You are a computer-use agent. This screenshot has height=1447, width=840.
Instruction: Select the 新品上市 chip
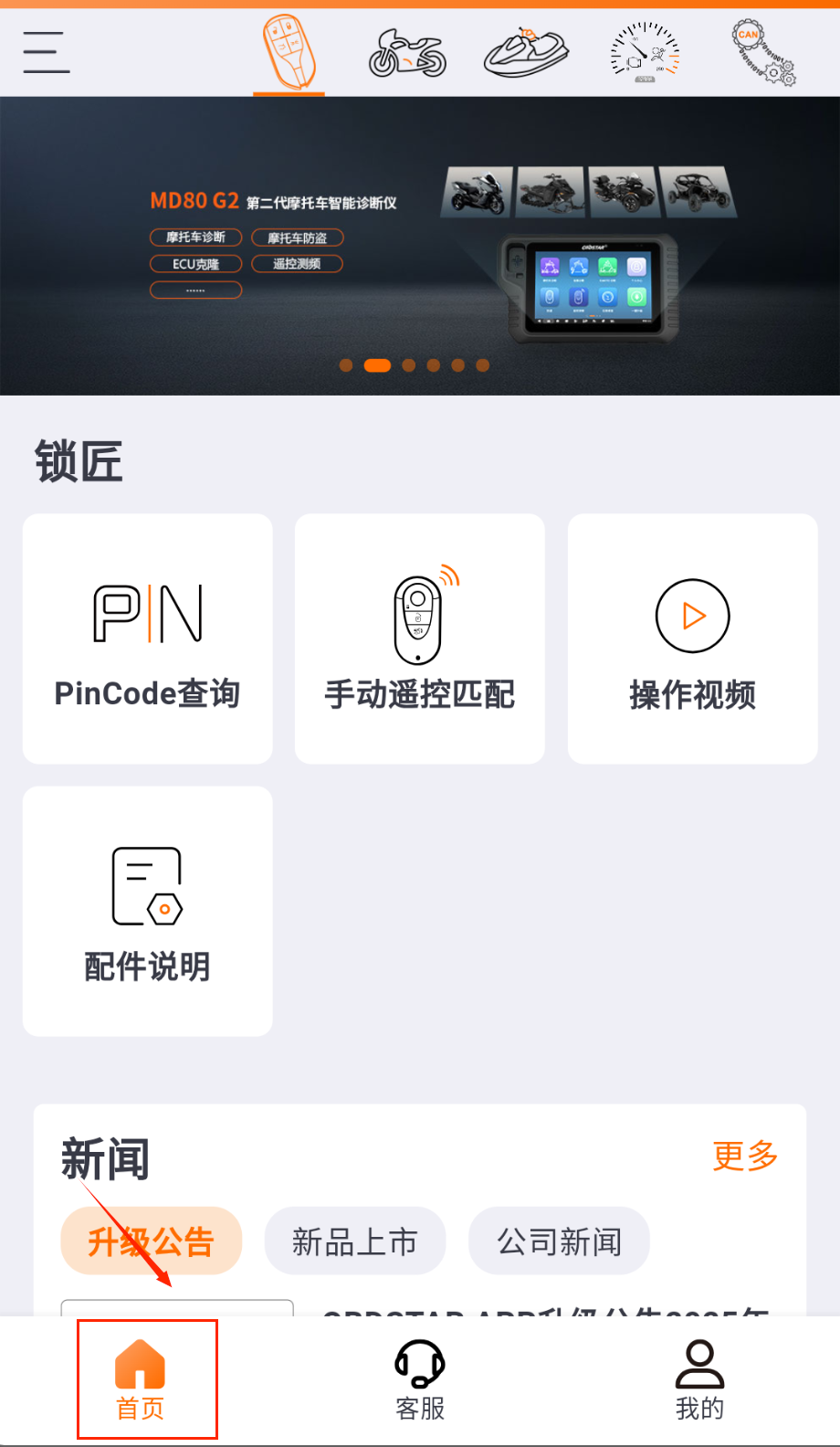[x=355, y=1241]
